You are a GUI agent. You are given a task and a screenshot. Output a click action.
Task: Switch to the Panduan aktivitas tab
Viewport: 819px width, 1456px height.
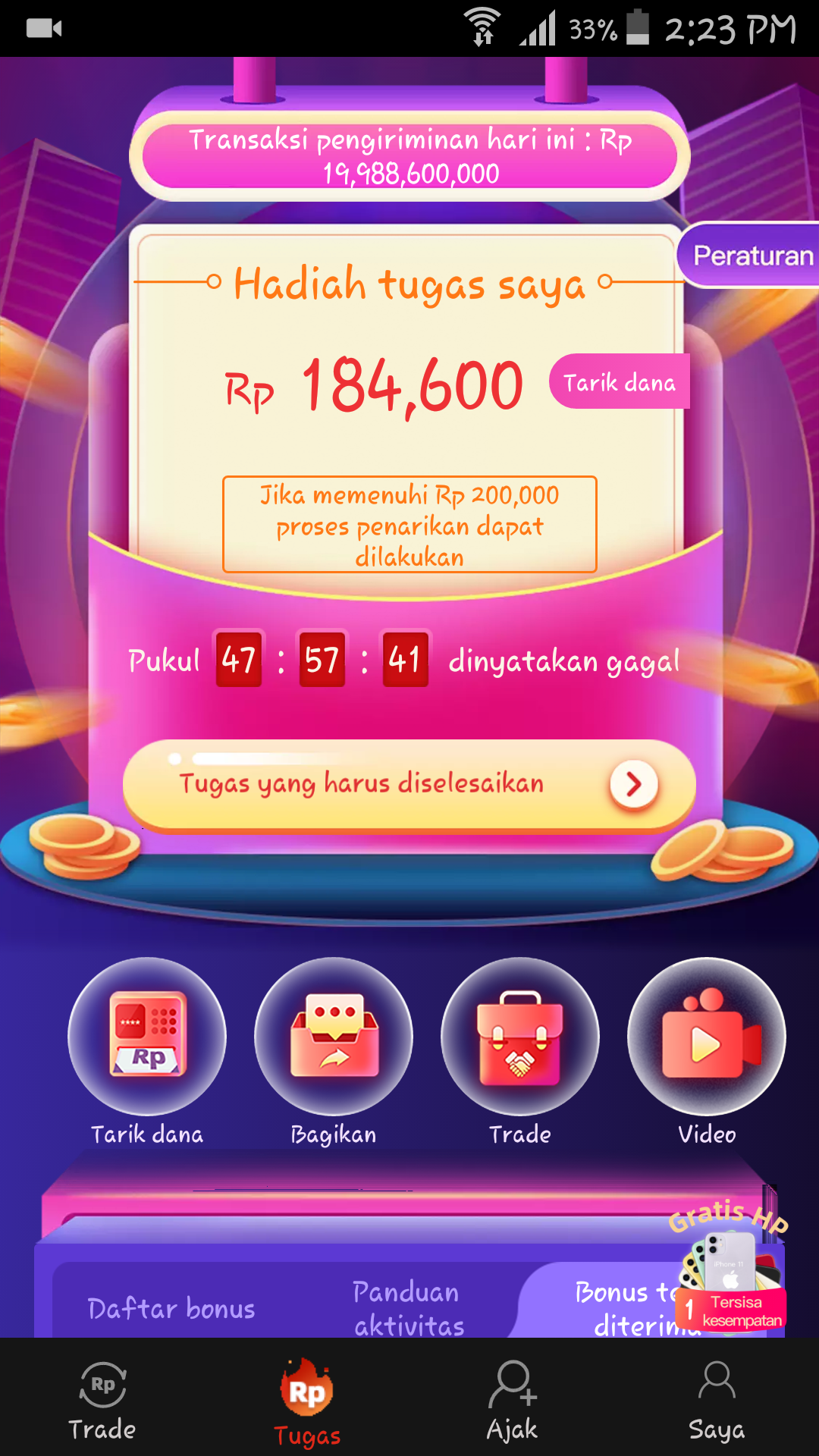click(407, 1307)
